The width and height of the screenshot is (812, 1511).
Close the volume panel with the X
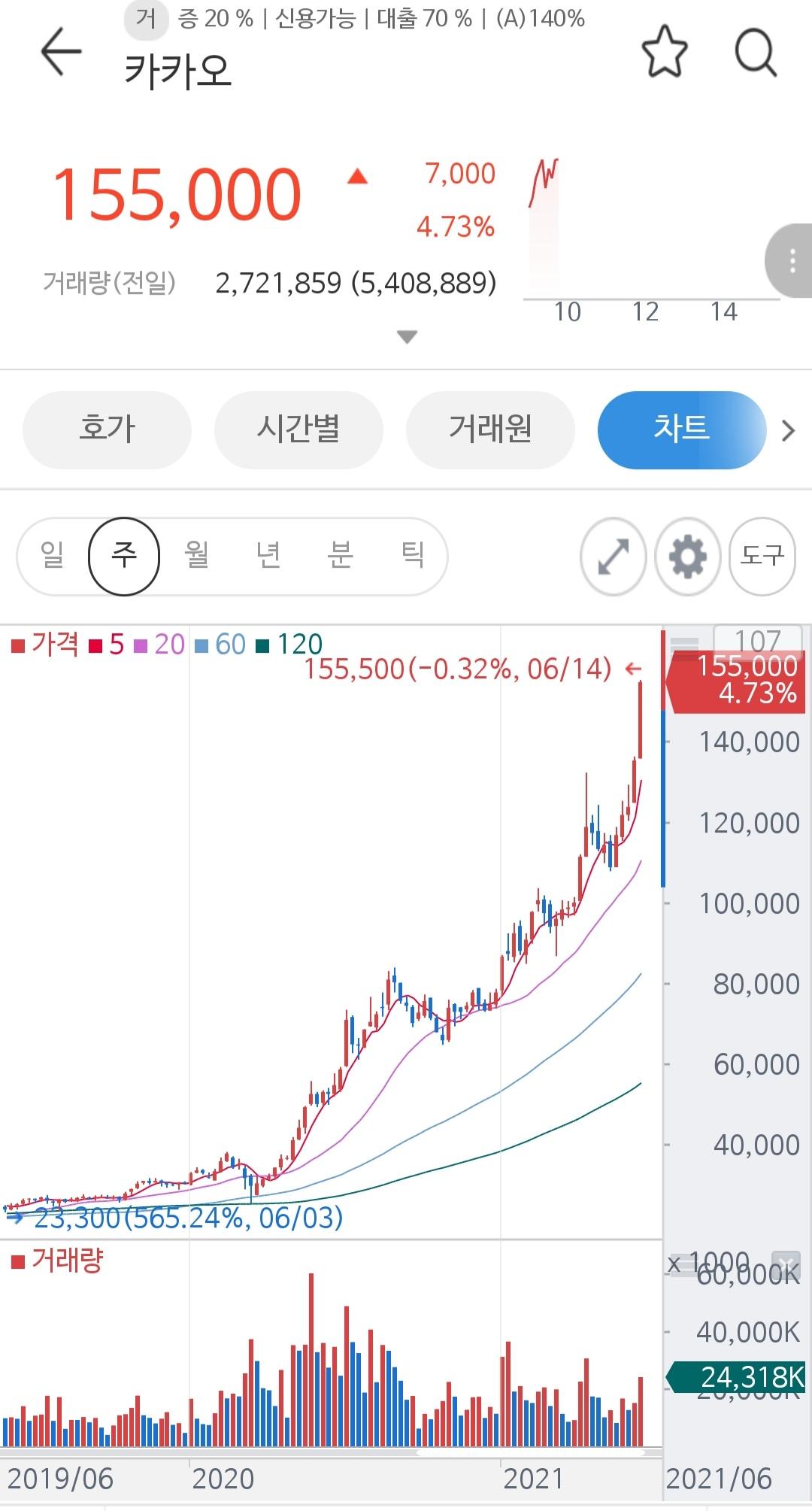786,1264
